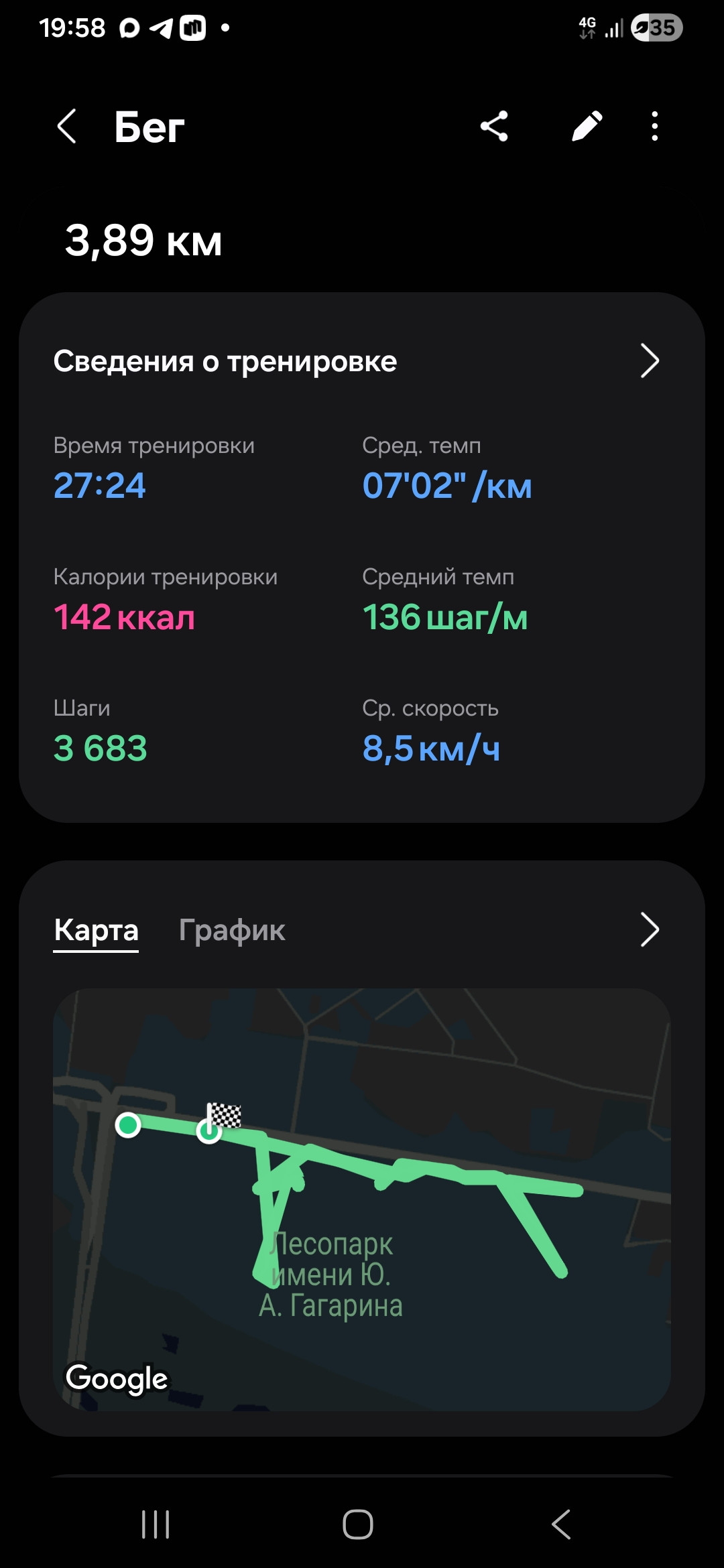Open the three-dot overflow menu
724x1568 pixels.
(655, 126)
